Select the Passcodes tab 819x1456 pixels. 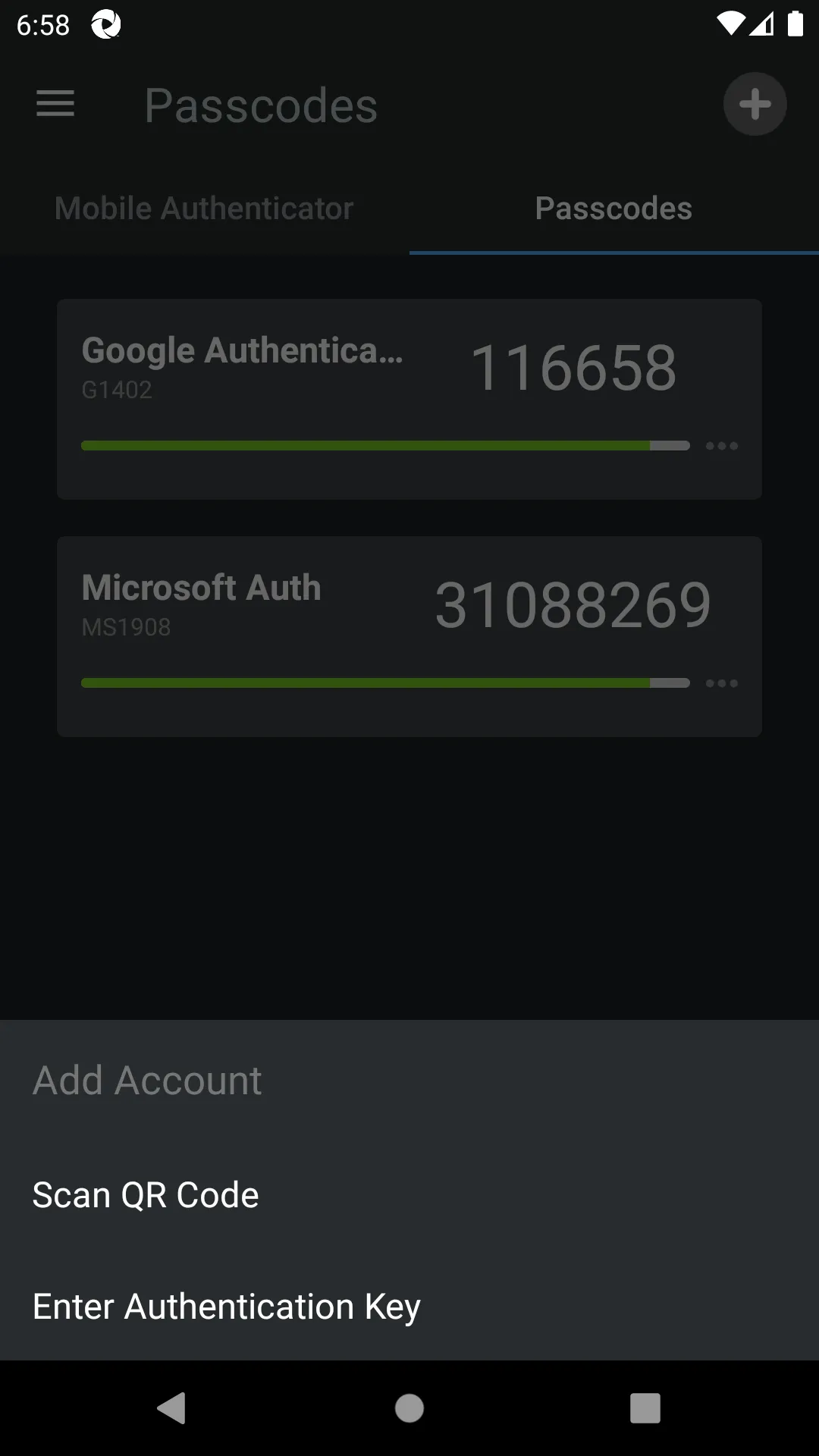[x=613, y=208]
